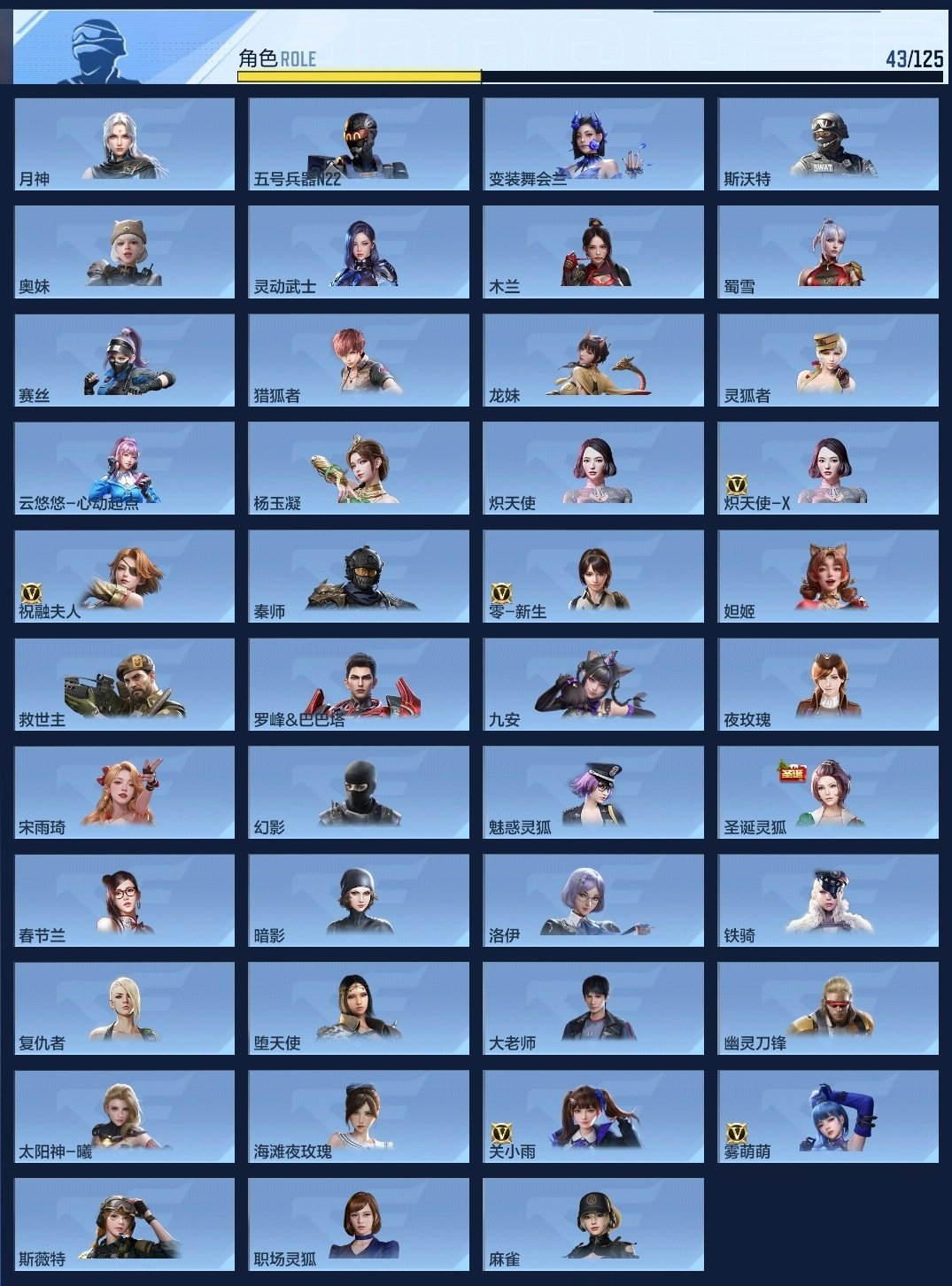Open the 猎狐者 character card
The image size is (952, 1286).
pyautogui.click(x=359, y=360)
